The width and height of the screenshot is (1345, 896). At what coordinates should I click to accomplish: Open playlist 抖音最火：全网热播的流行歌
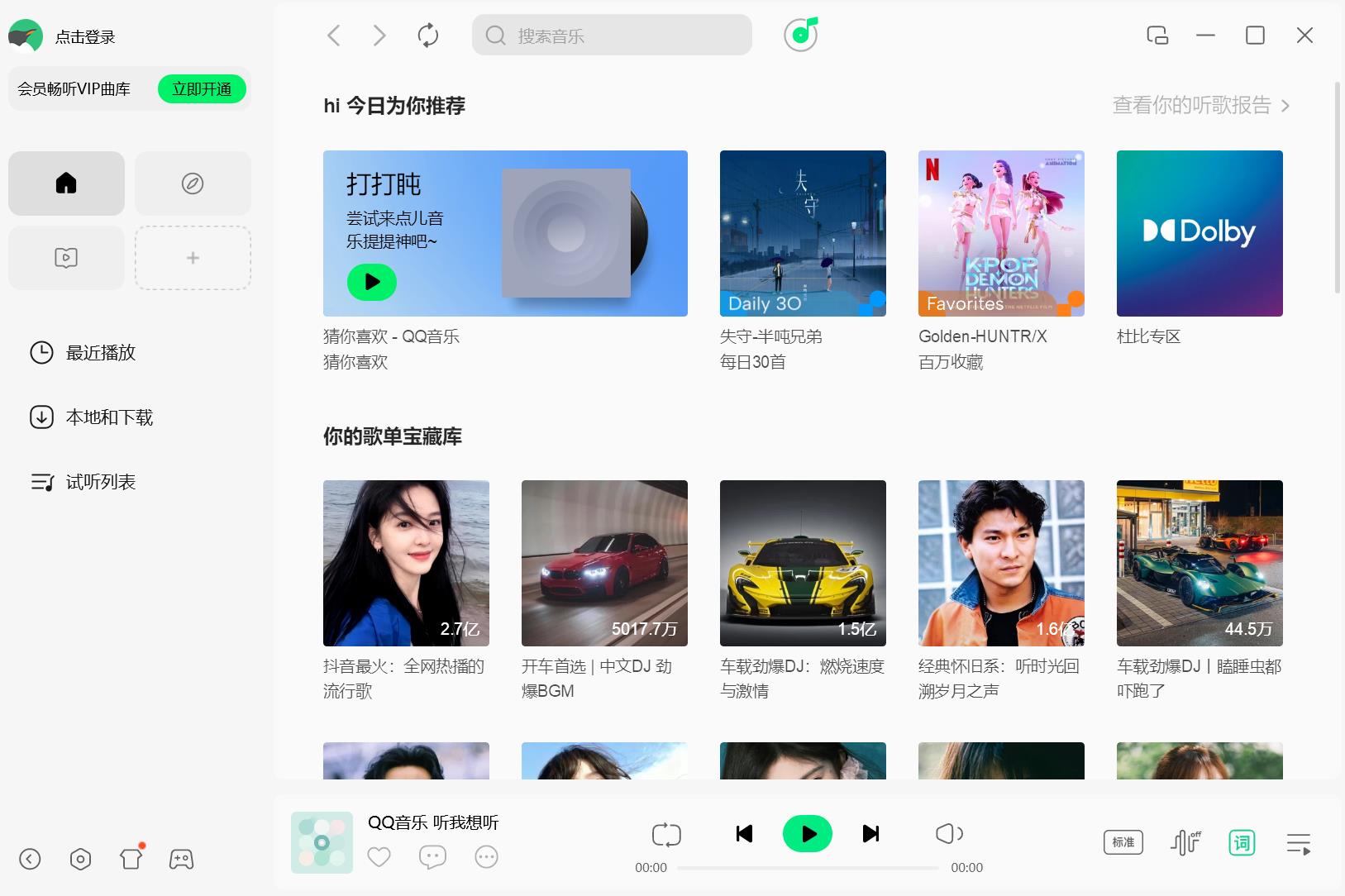pos(406,563)
